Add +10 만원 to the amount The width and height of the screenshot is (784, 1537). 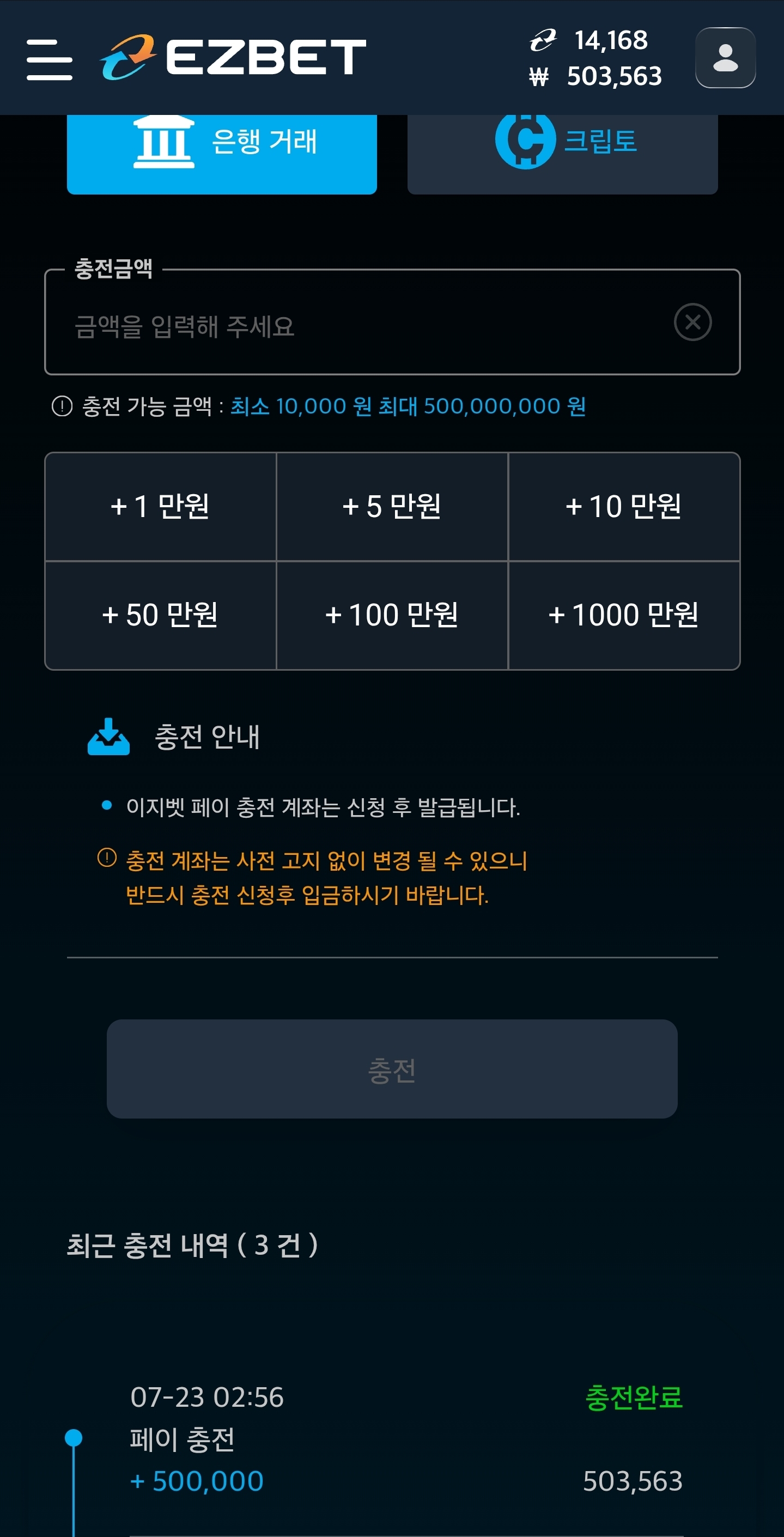pyautogui.click(x=624, y=507)
